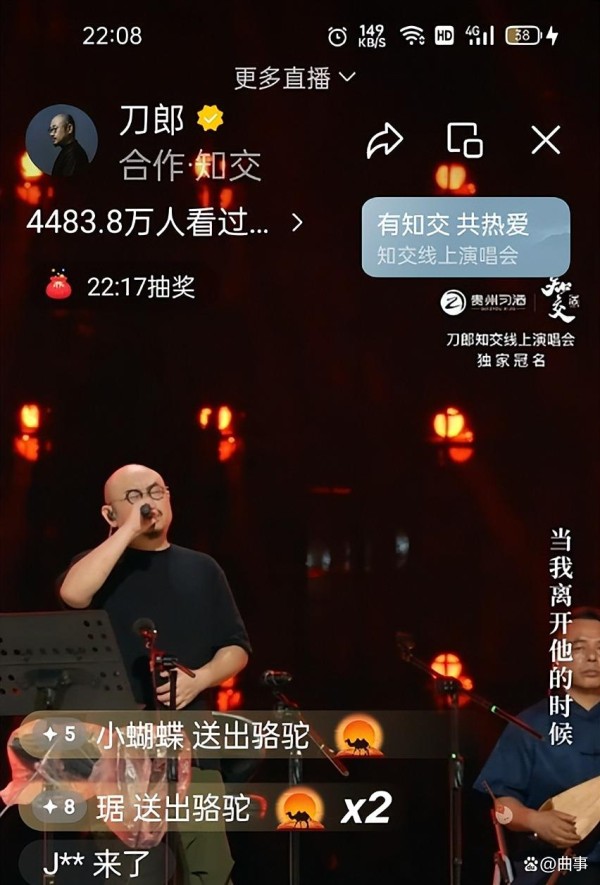This screenshot has width=600, height=885.
Task: Open 刀郎's profile avatar
Action: pos(61,141)
